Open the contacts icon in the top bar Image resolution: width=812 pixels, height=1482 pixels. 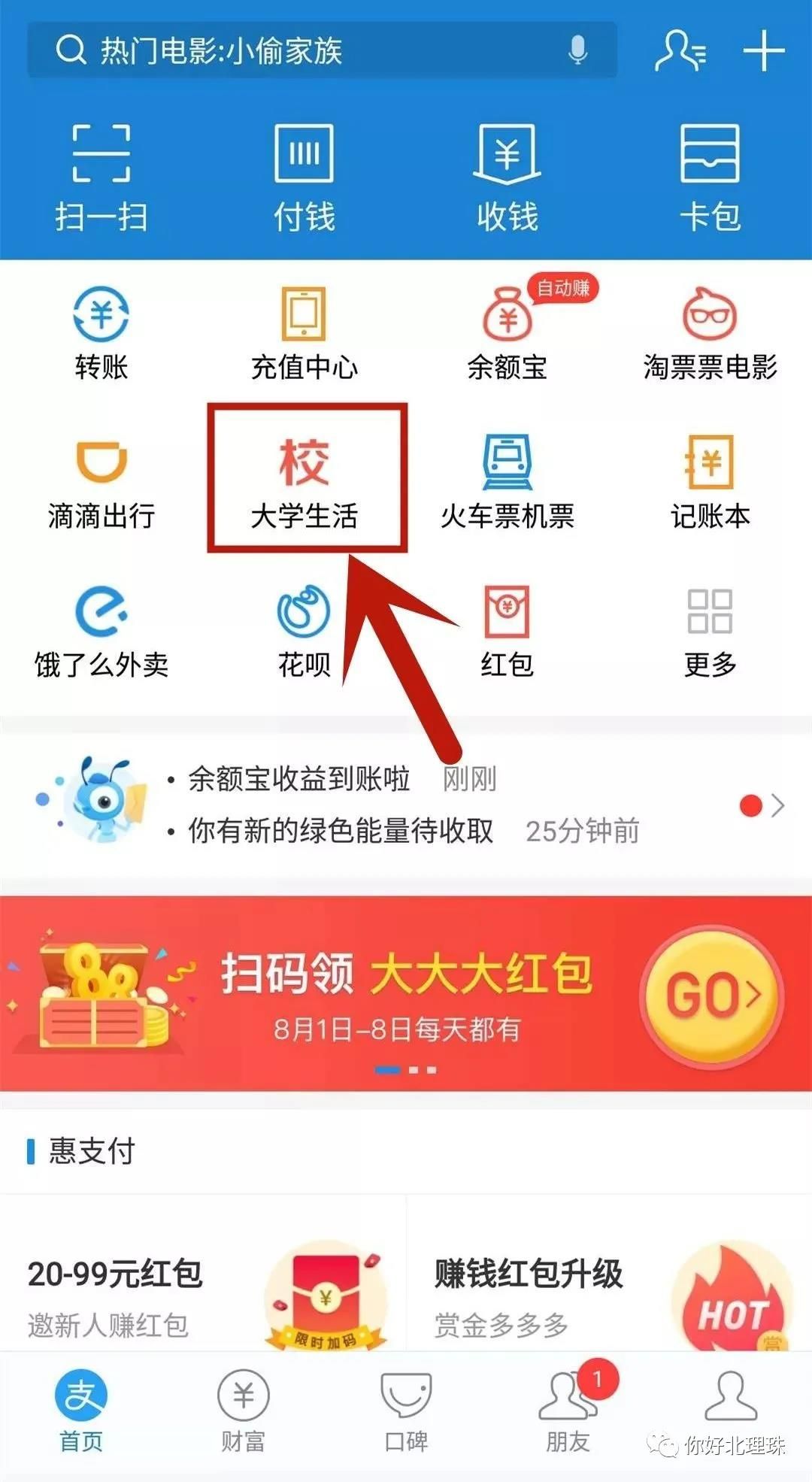coord(680,50)
